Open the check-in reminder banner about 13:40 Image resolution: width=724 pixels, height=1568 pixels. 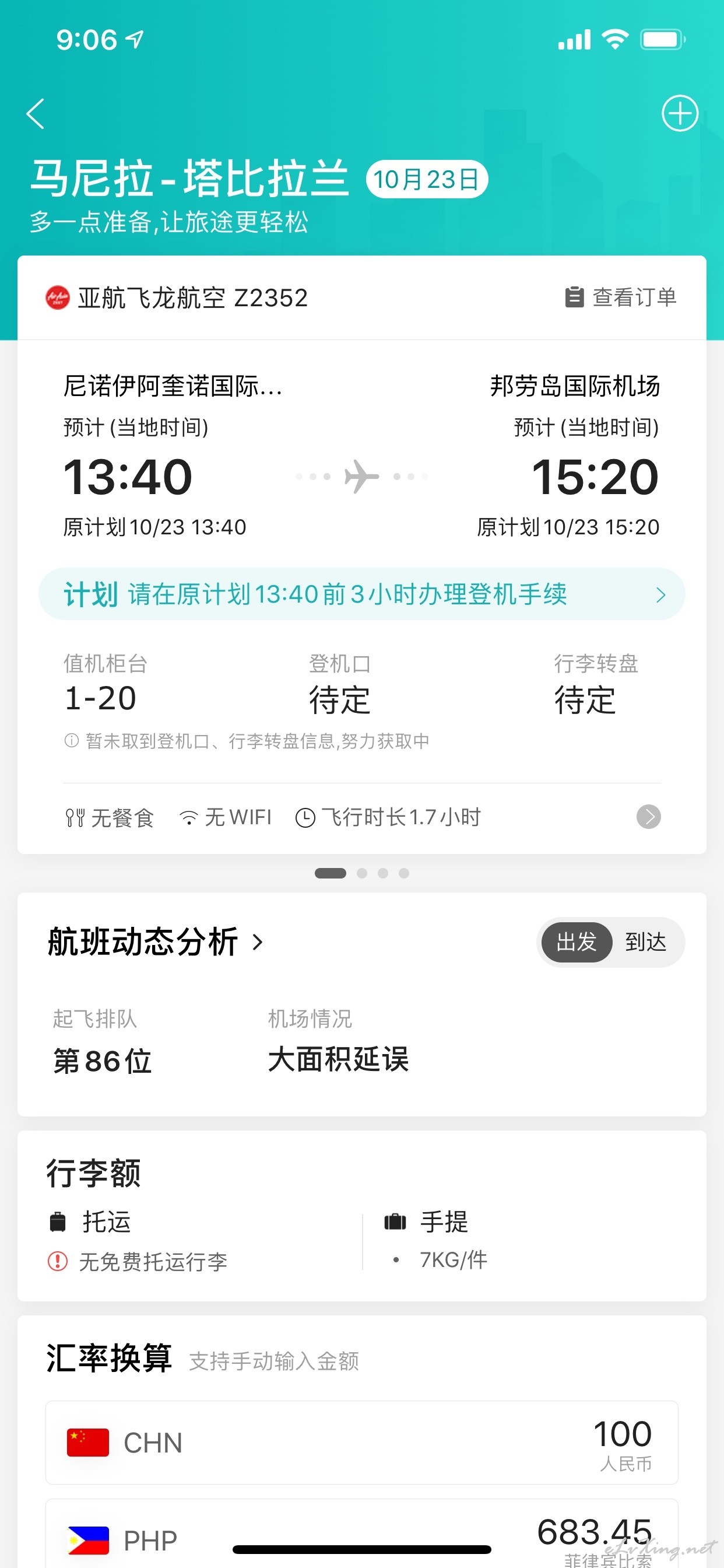pyautogui.click(x=362, y=594)
